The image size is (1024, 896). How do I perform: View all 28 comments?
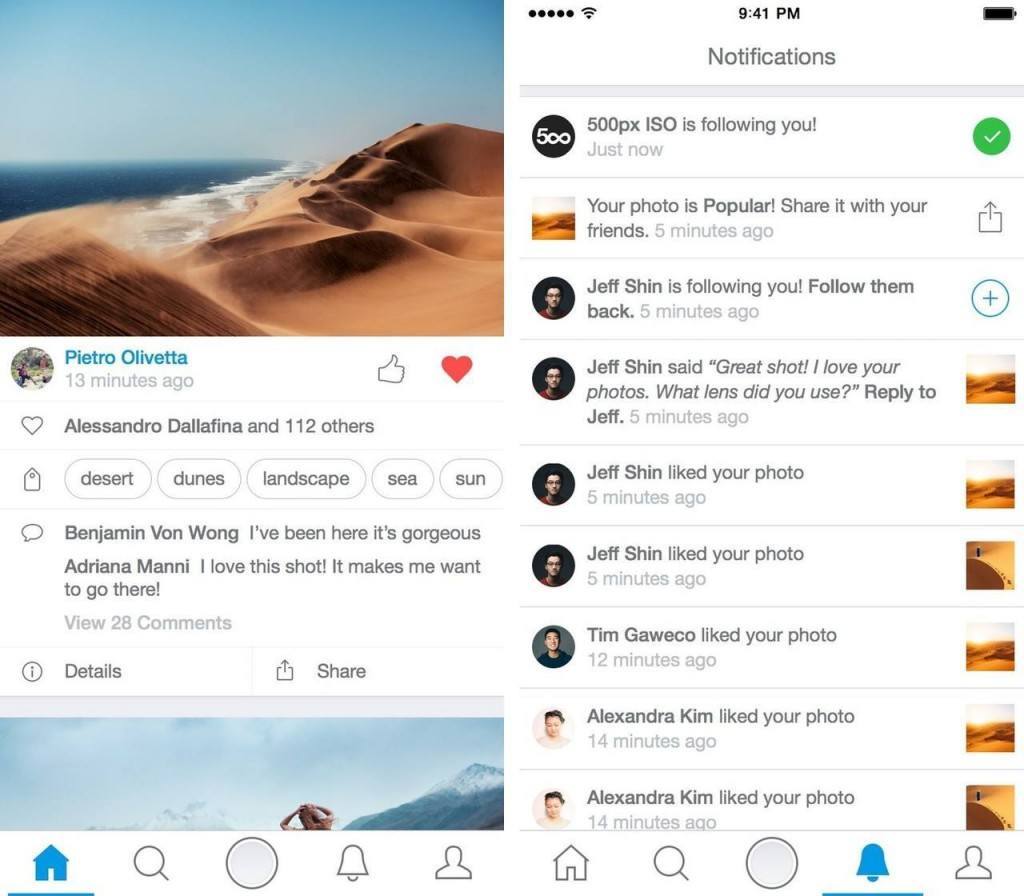[x=148, y=623]
